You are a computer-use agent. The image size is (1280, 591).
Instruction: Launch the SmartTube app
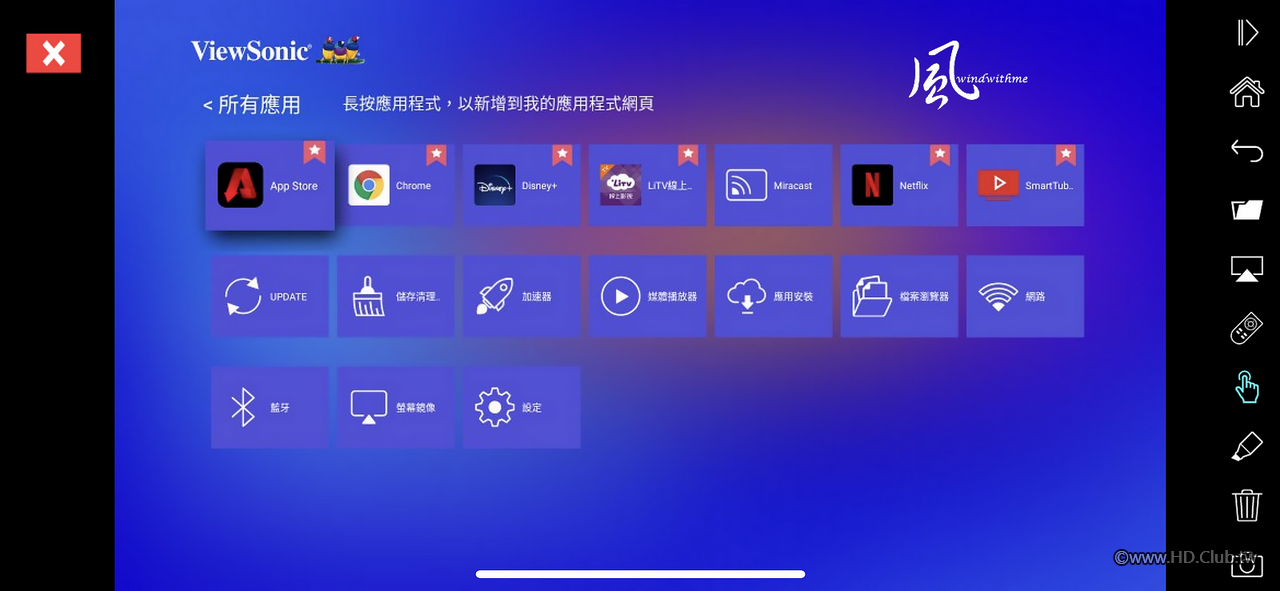click(x=1025, y=186)
